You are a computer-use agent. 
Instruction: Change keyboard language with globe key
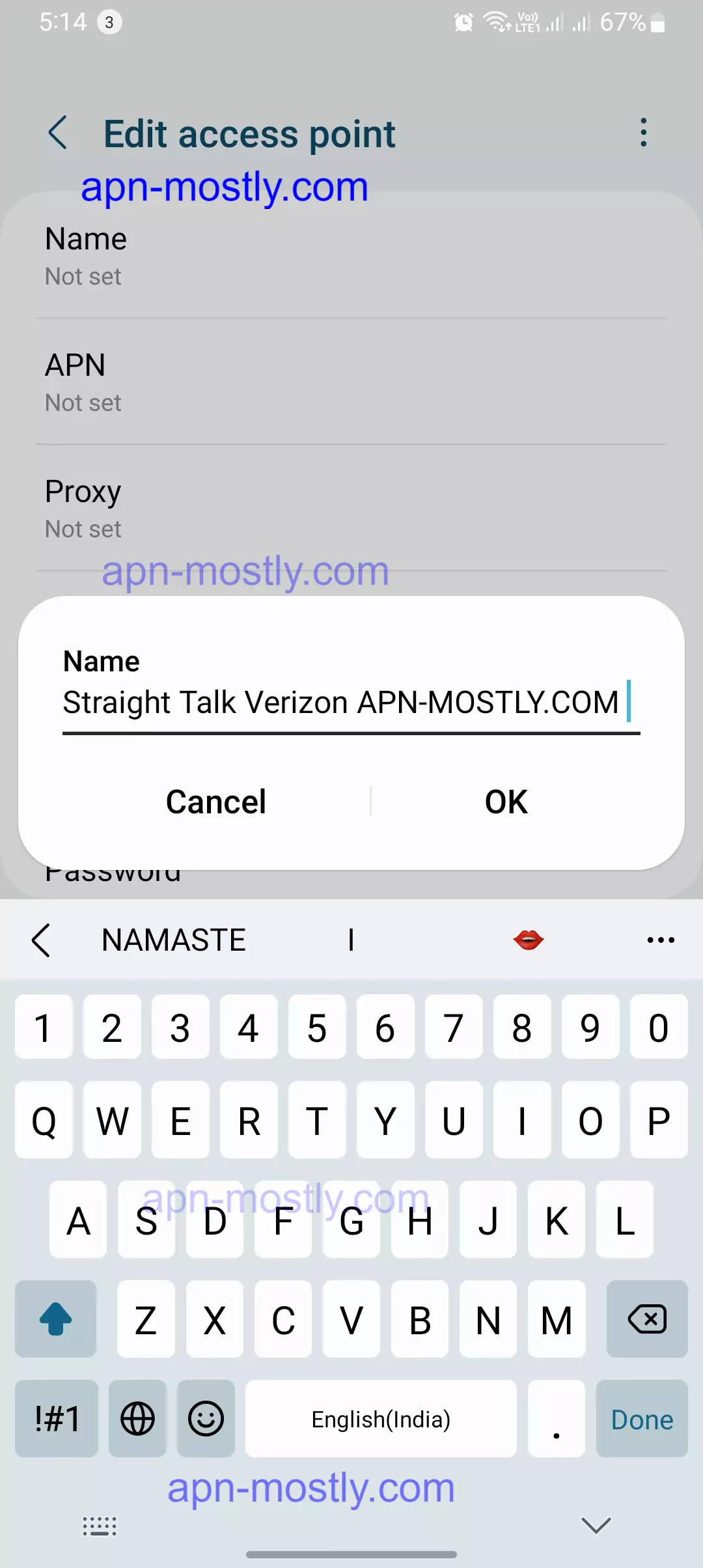138,1420
